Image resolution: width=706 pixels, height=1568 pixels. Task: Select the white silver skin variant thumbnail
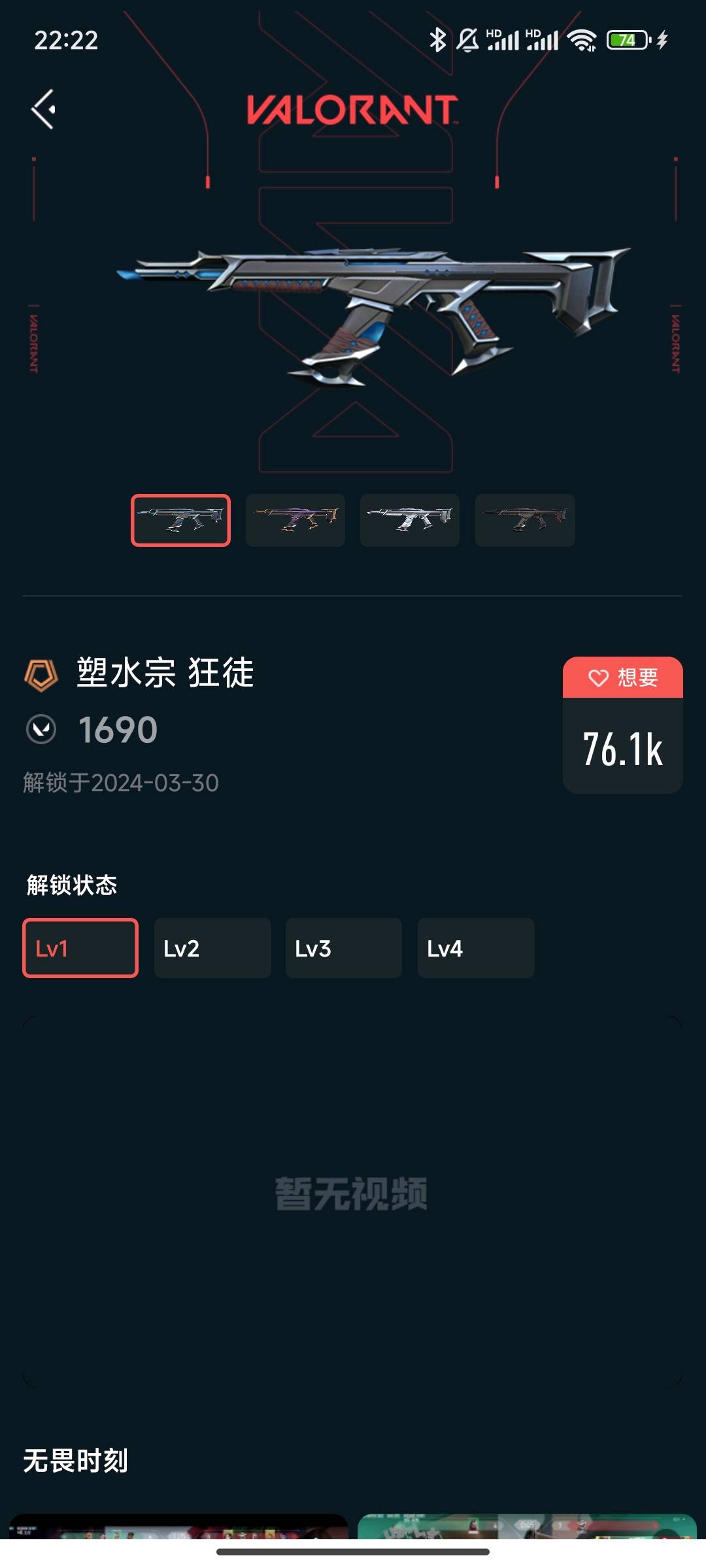click(410, 520)
